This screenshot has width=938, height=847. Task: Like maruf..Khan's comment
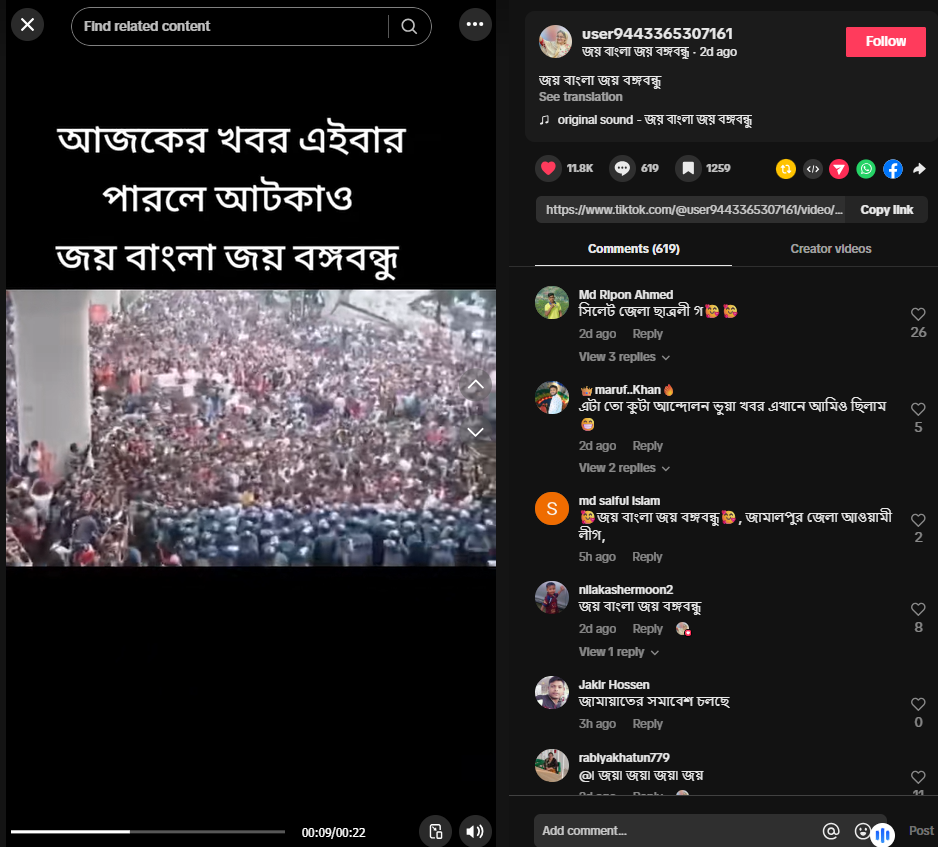(x=918, y=409)
